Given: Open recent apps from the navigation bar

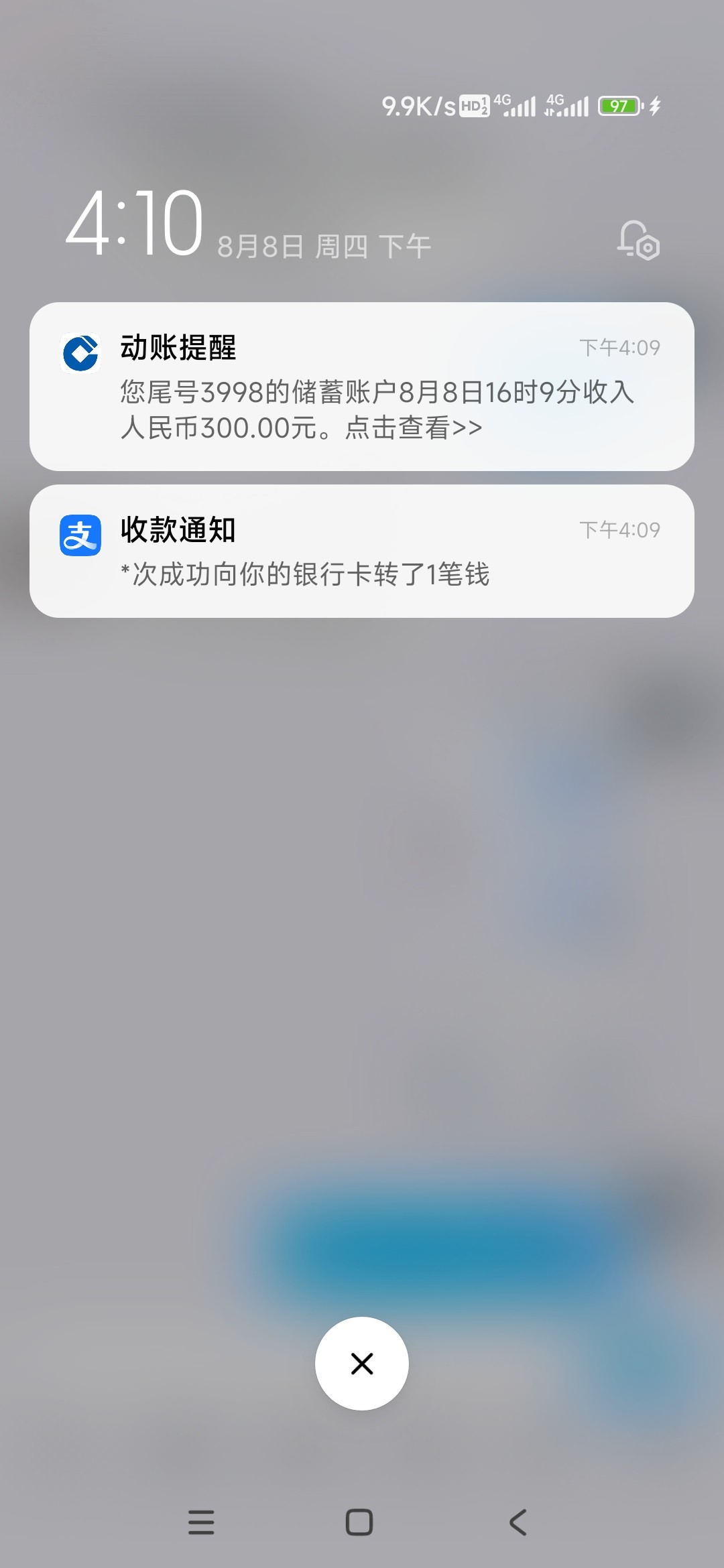Looking at the screenshot, I should click(201, 1522).
